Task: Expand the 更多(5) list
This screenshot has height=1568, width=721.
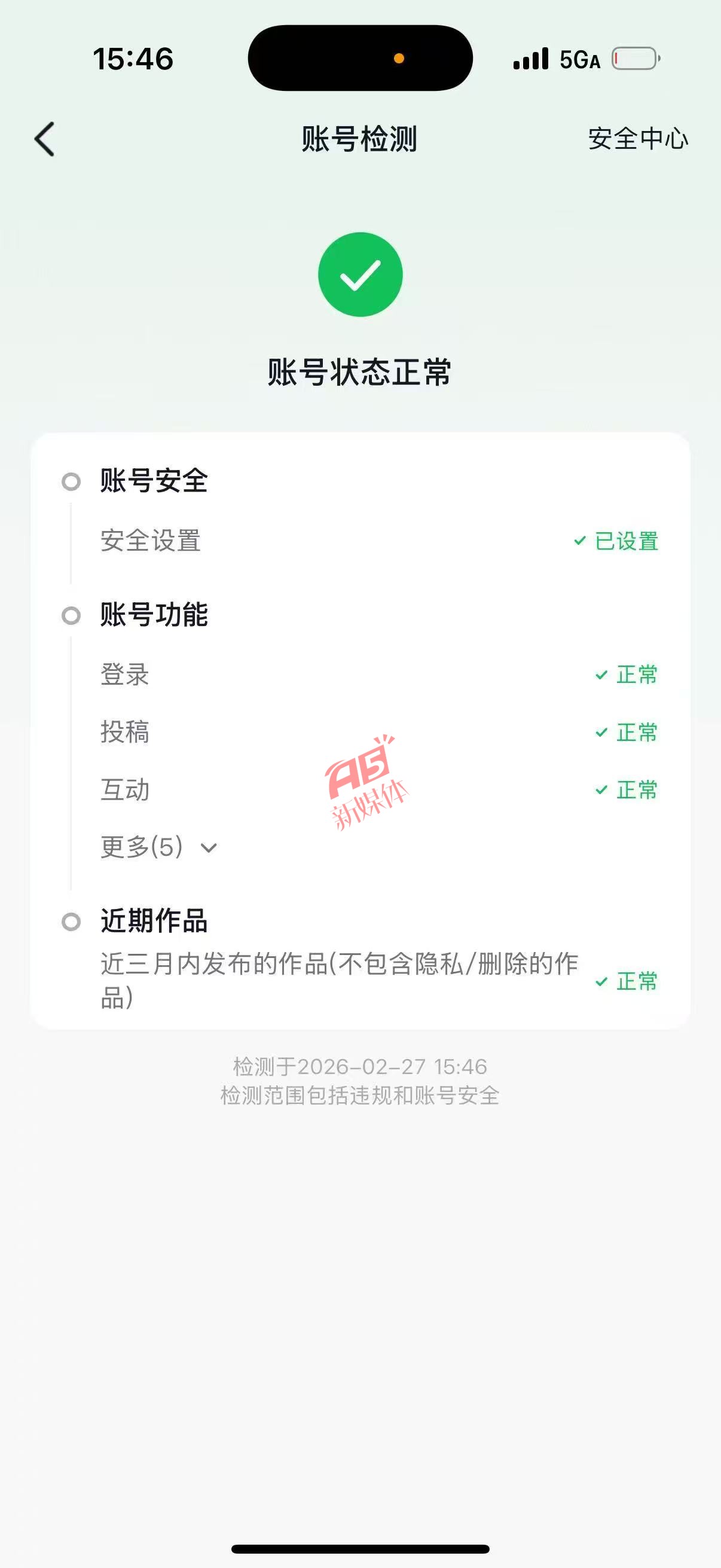Action: pos(158,847)
